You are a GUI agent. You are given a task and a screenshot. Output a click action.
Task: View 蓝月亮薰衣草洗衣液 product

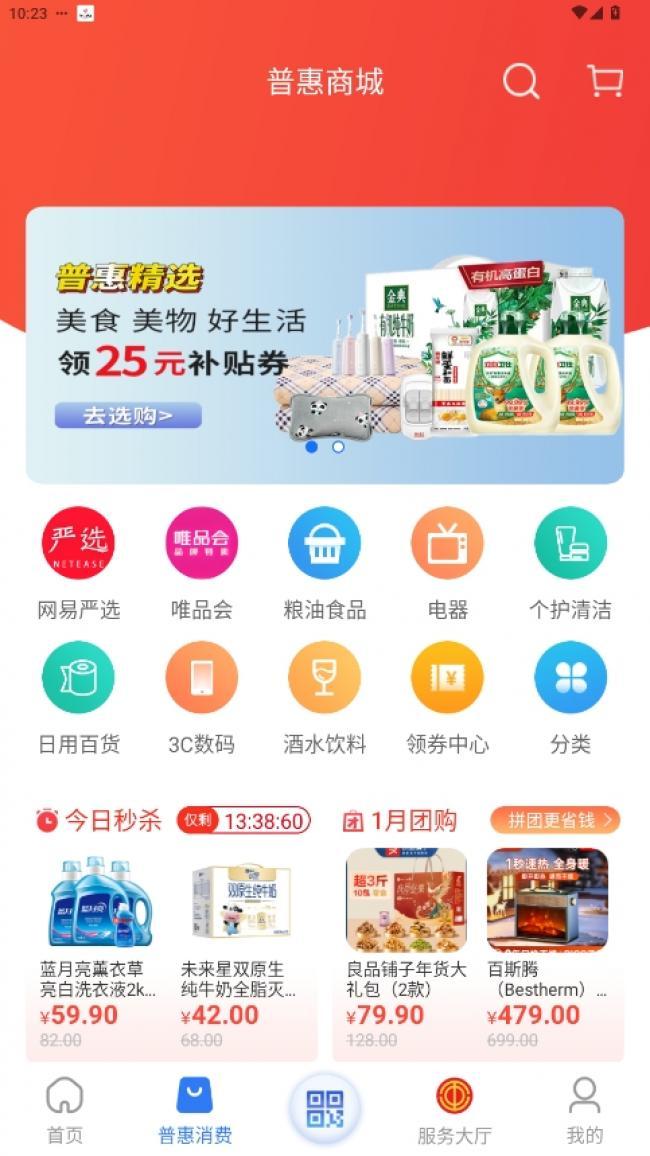click(x=100, y=930)
